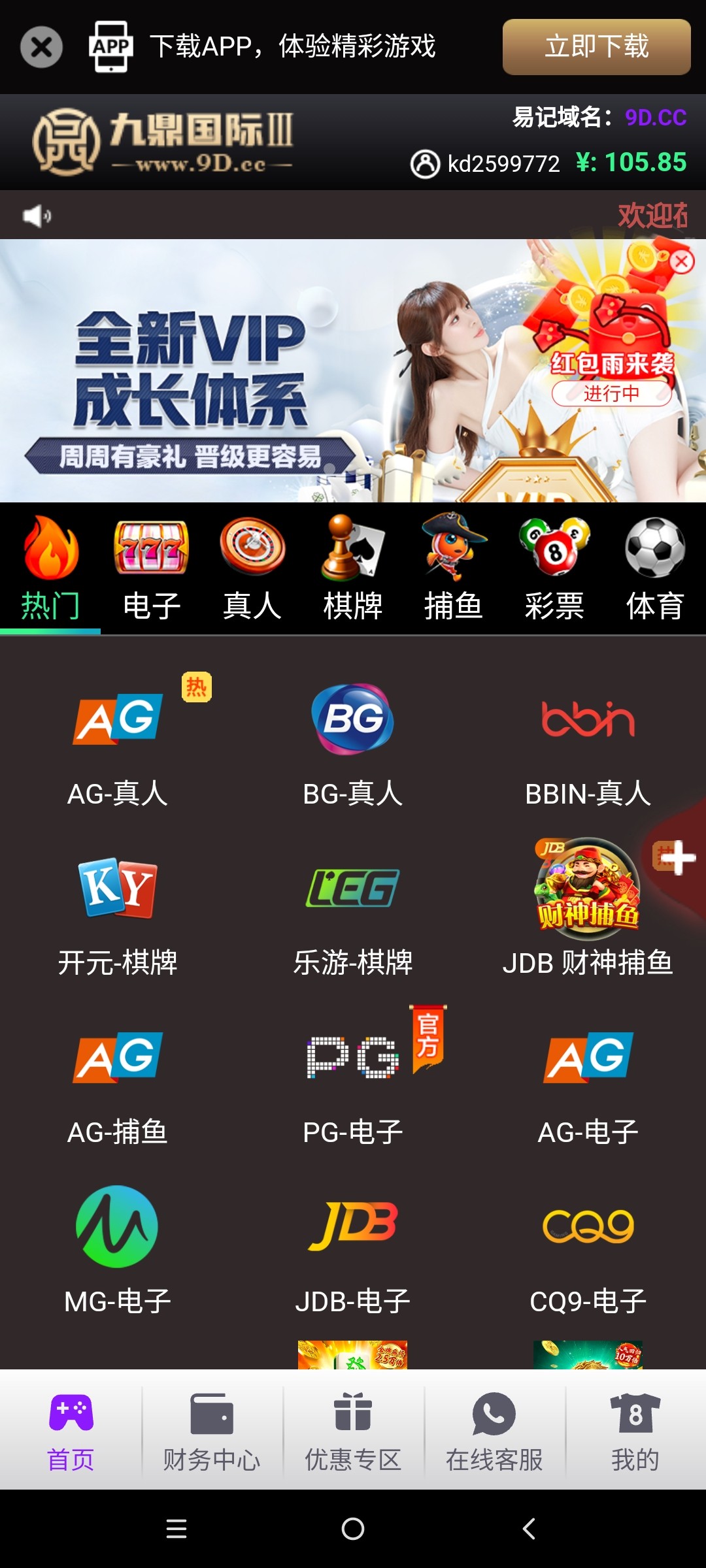
Task: Go to the 彩票 category tab
Action: [x=554, y=568]
